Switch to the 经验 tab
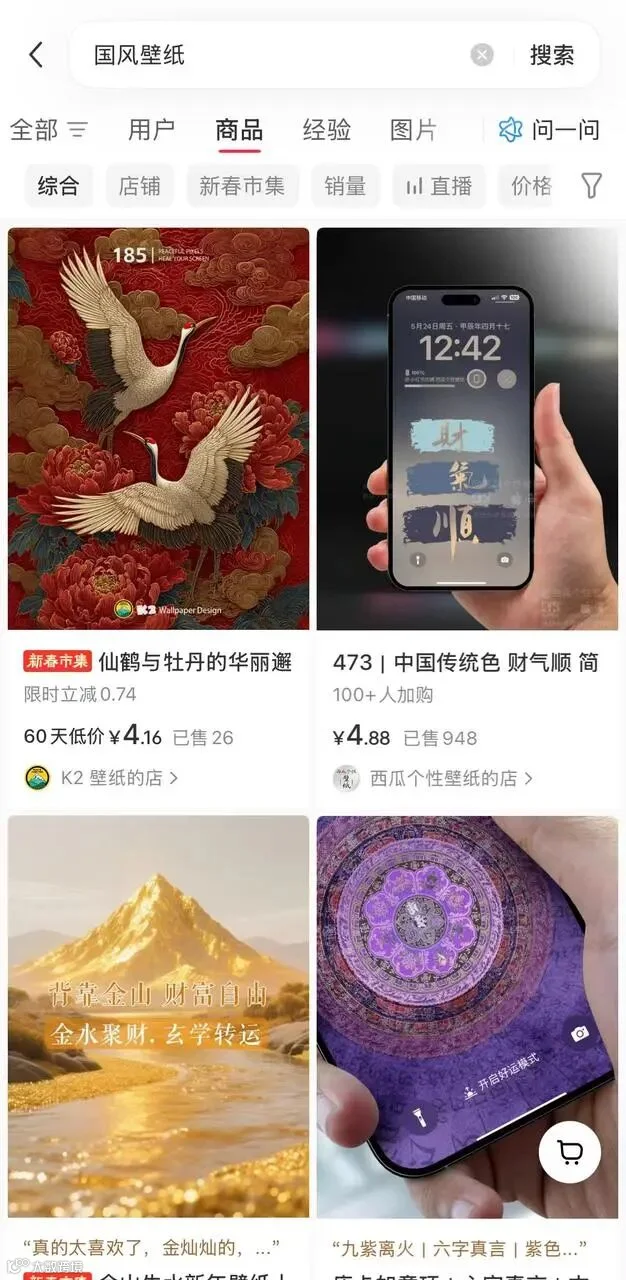This screenshot has height=1280, width=626. [x=327, y=130]
